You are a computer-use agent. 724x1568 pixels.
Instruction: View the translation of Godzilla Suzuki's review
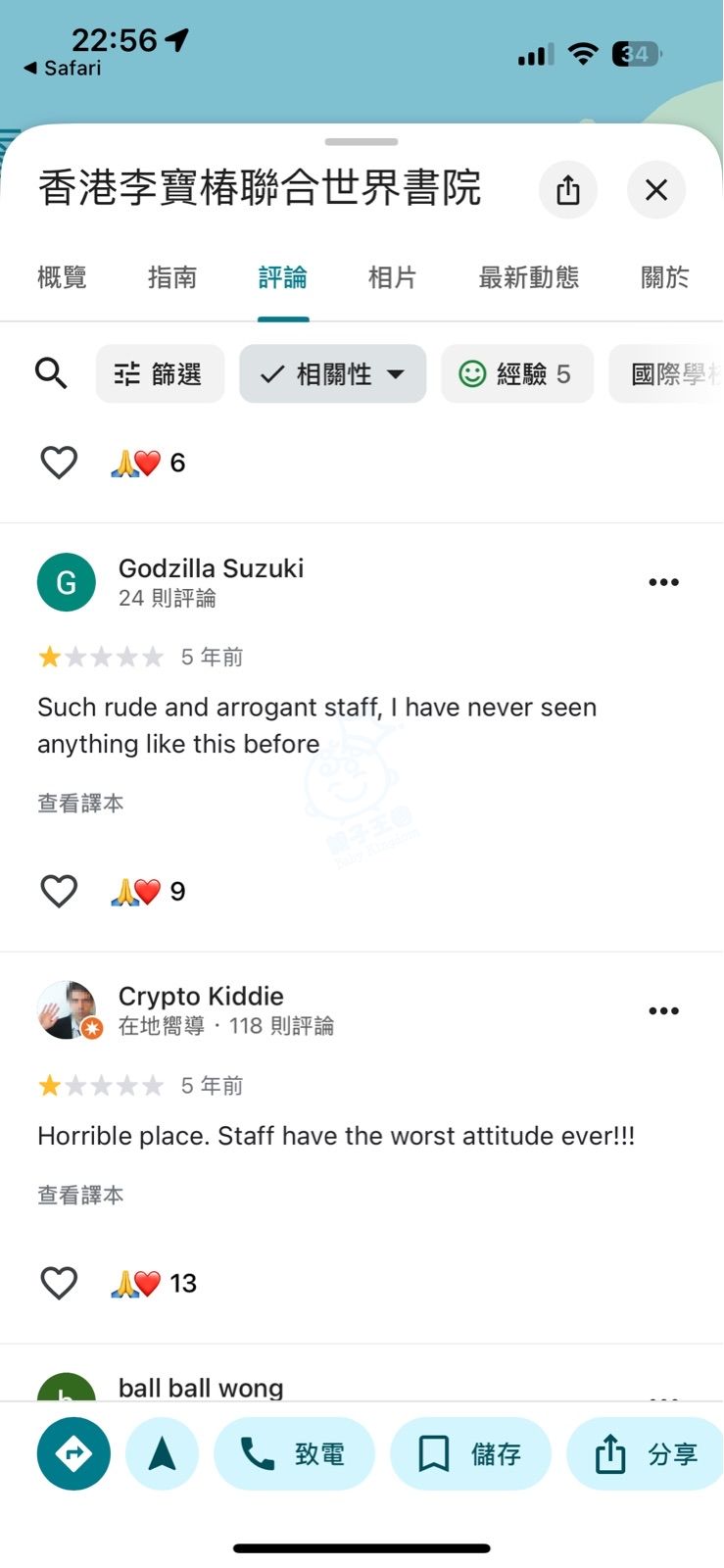pyautogui.click(x=80, y=804)
